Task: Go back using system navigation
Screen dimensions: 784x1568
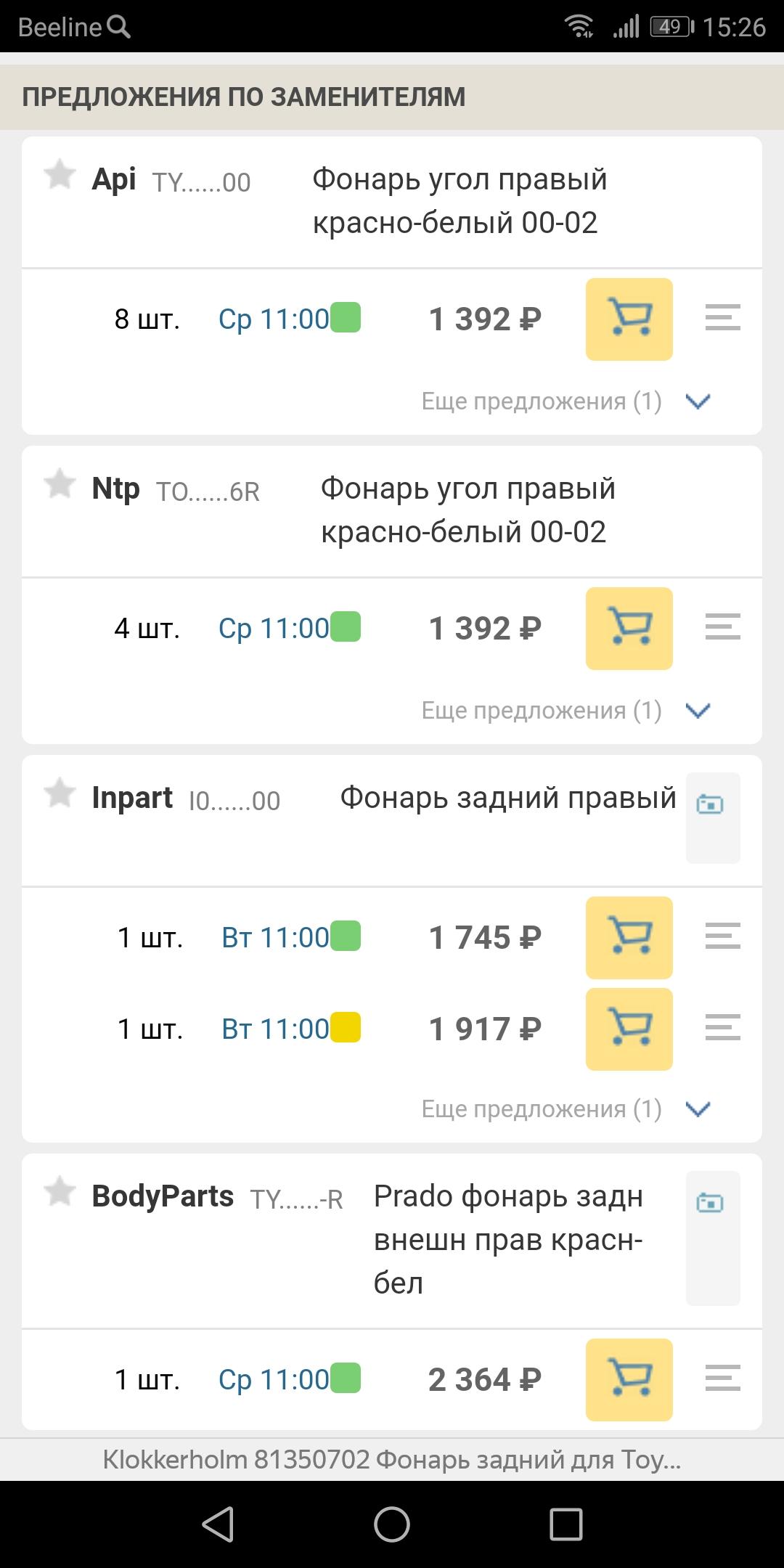Action: click(x=218, y=1524)
